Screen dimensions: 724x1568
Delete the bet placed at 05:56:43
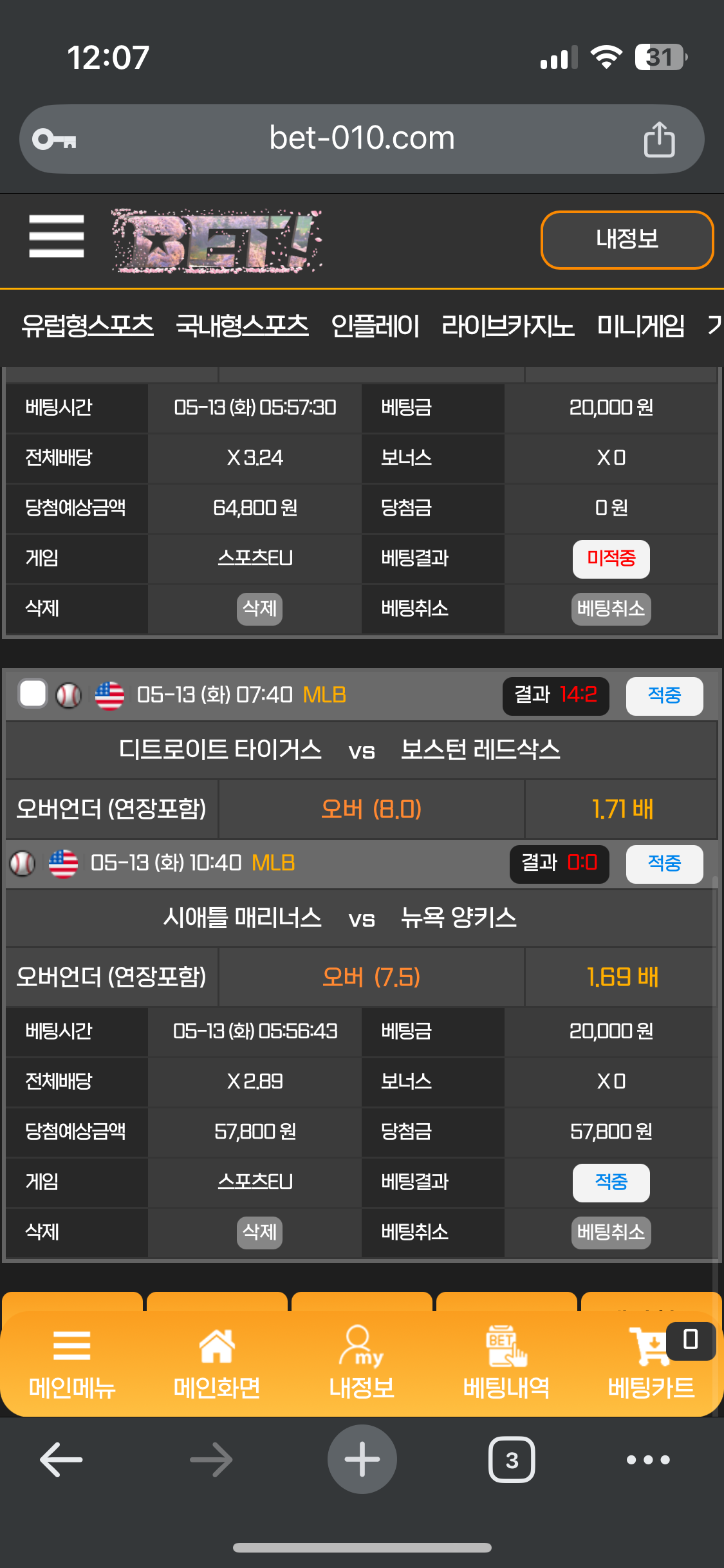pos(259,1232)
